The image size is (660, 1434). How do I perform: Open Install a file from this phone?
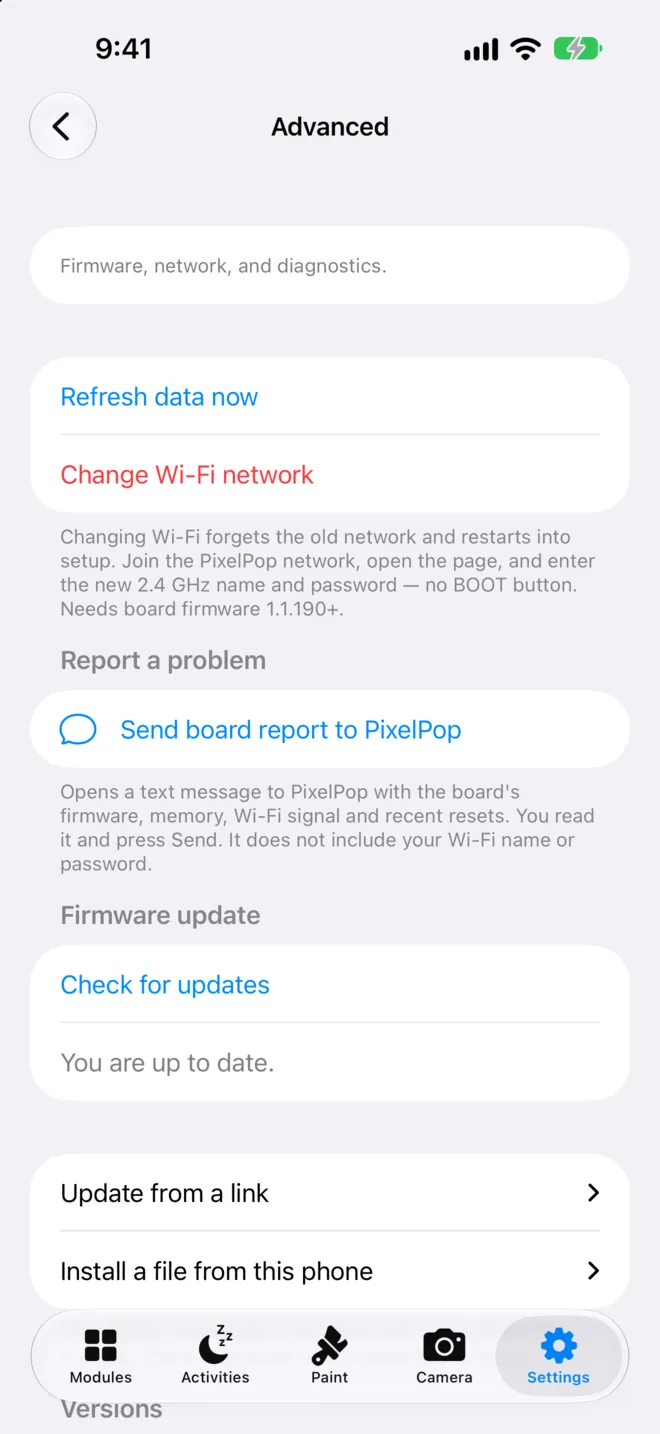coord(330,1270)
